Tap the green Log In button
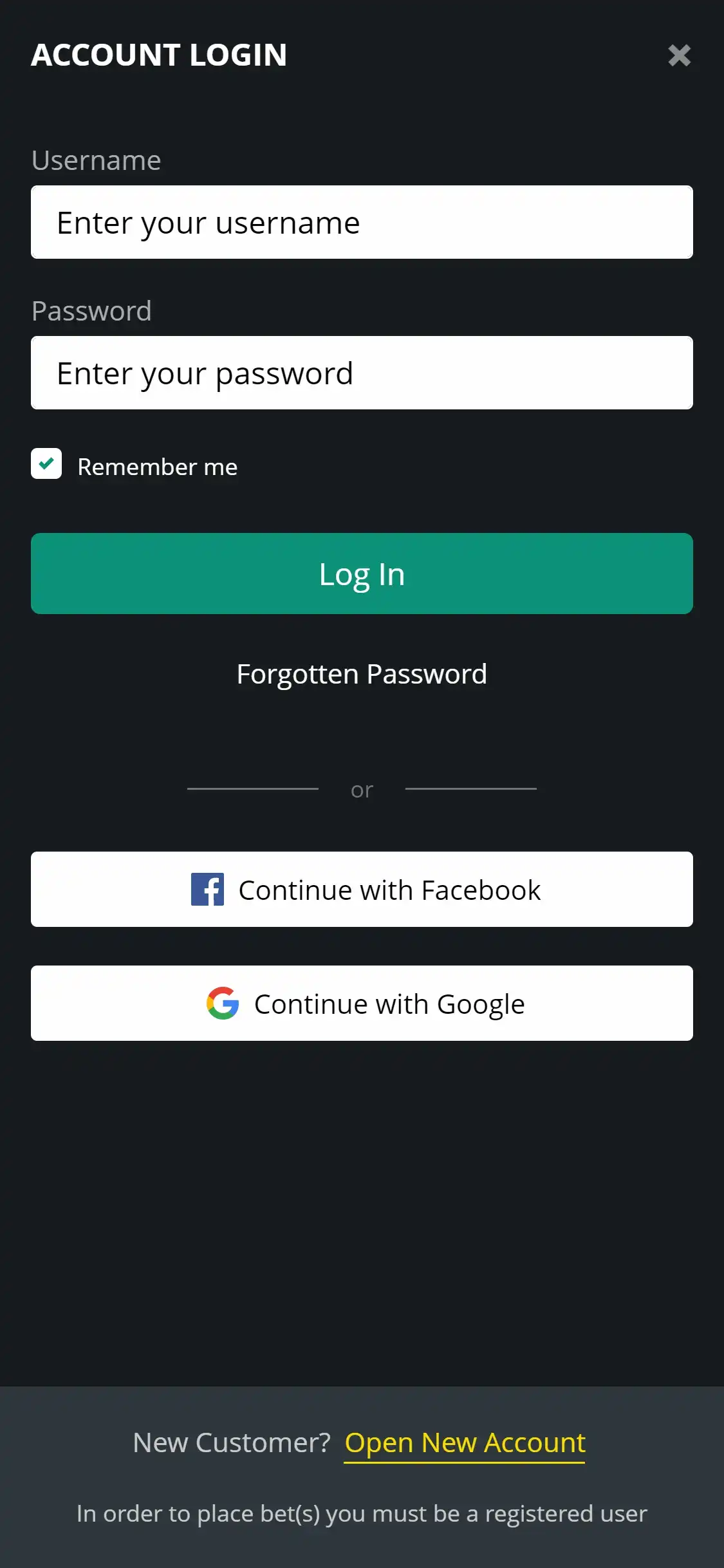The image size is (724, 1568). click(362, 574)
